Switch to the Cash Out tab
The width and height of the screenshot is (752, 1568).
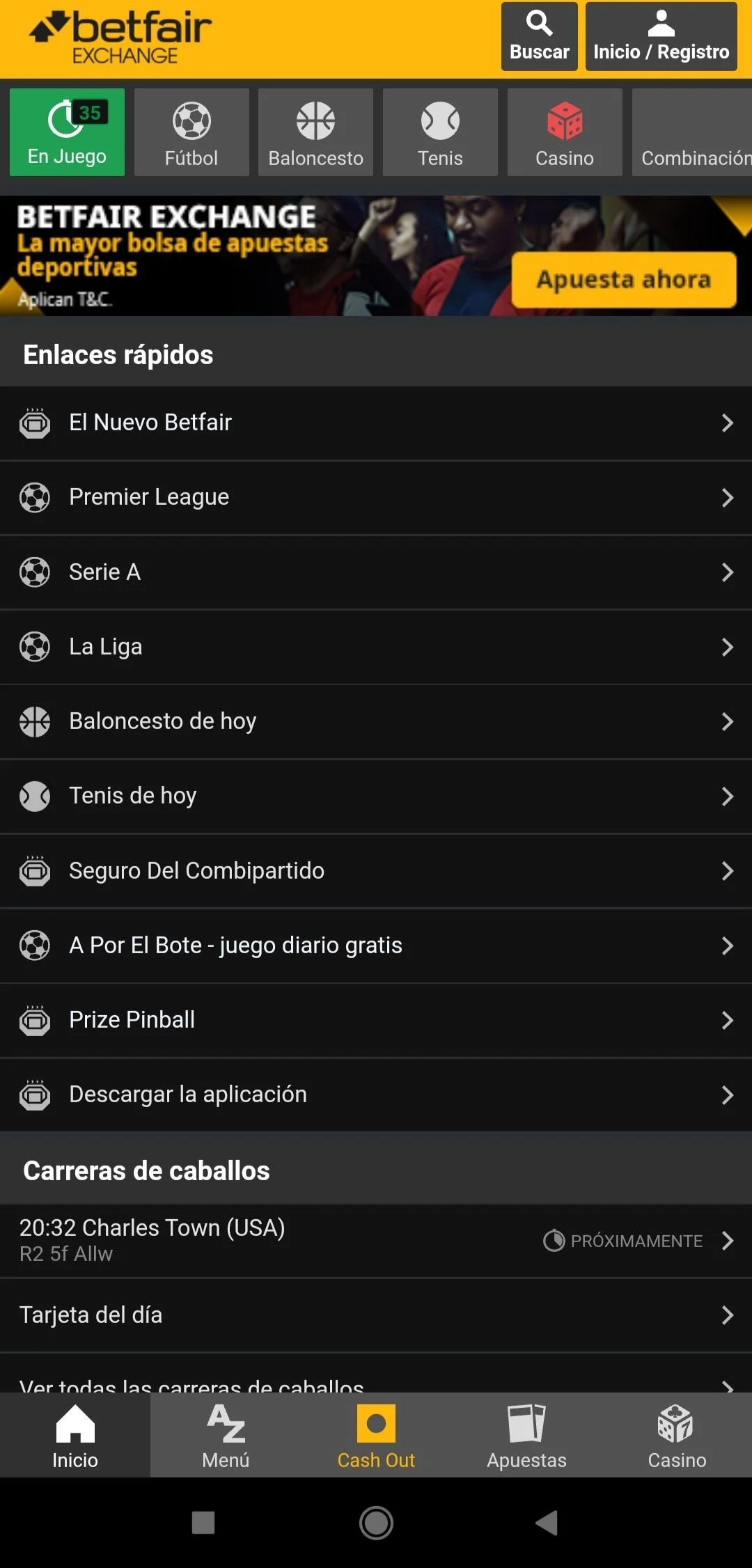[376, 1436]
